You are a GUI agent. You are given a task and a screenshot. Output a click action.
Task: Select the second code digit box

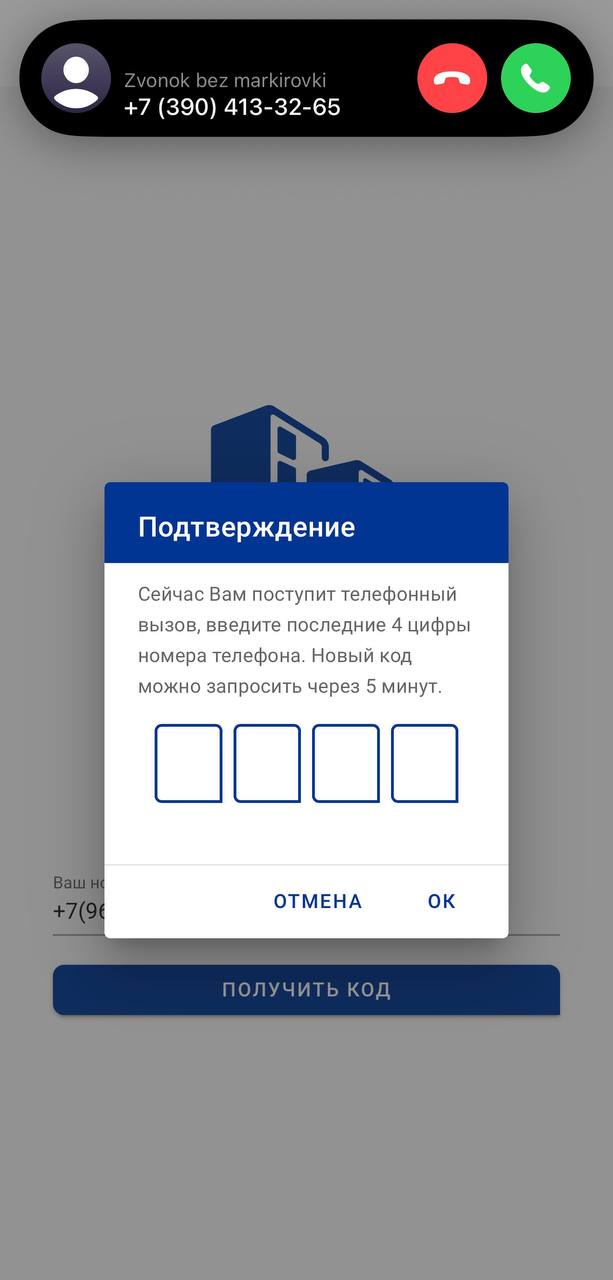coord(267,763)
